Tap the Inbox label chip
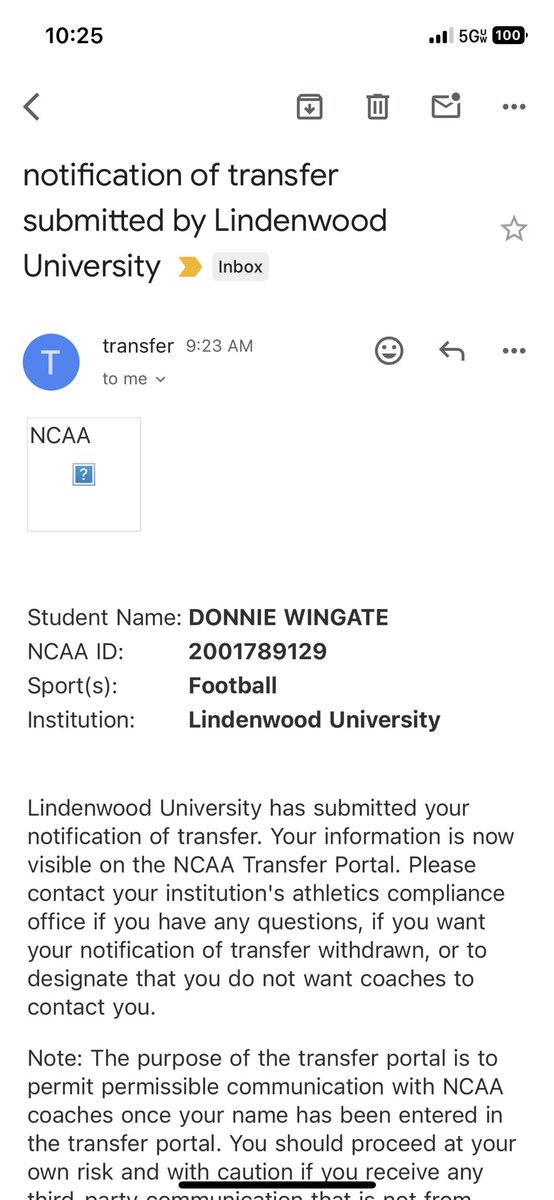 point(241,267)
